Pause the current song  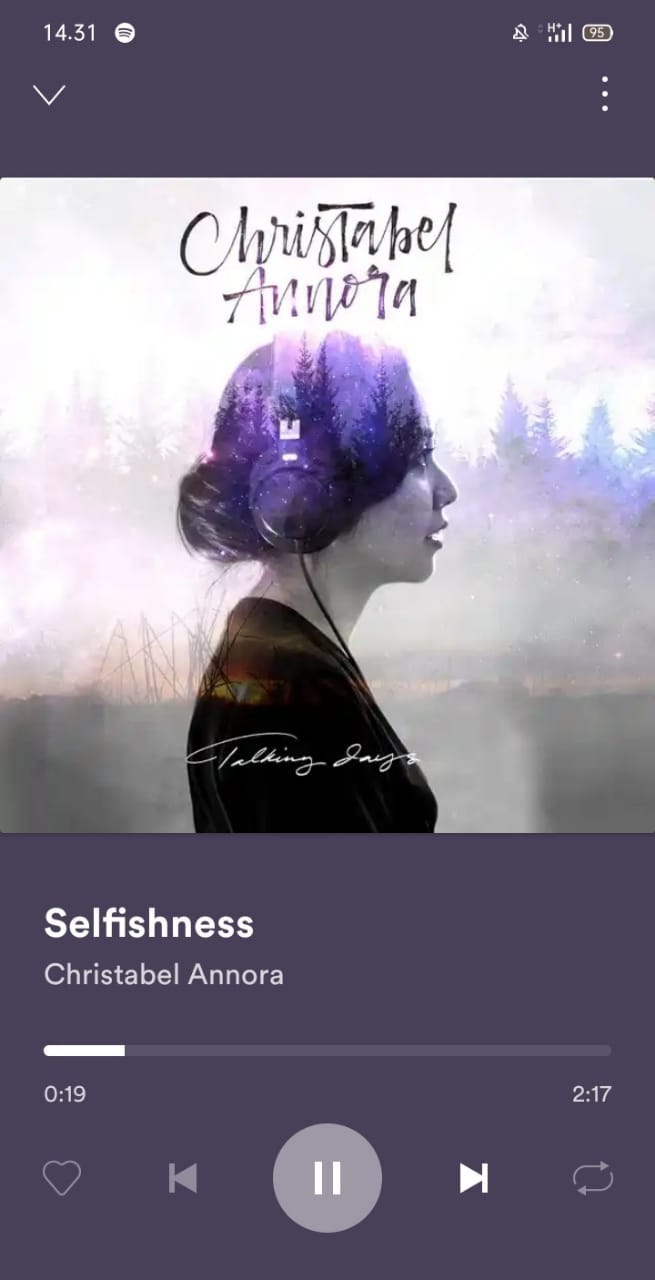pos(327,1178)
